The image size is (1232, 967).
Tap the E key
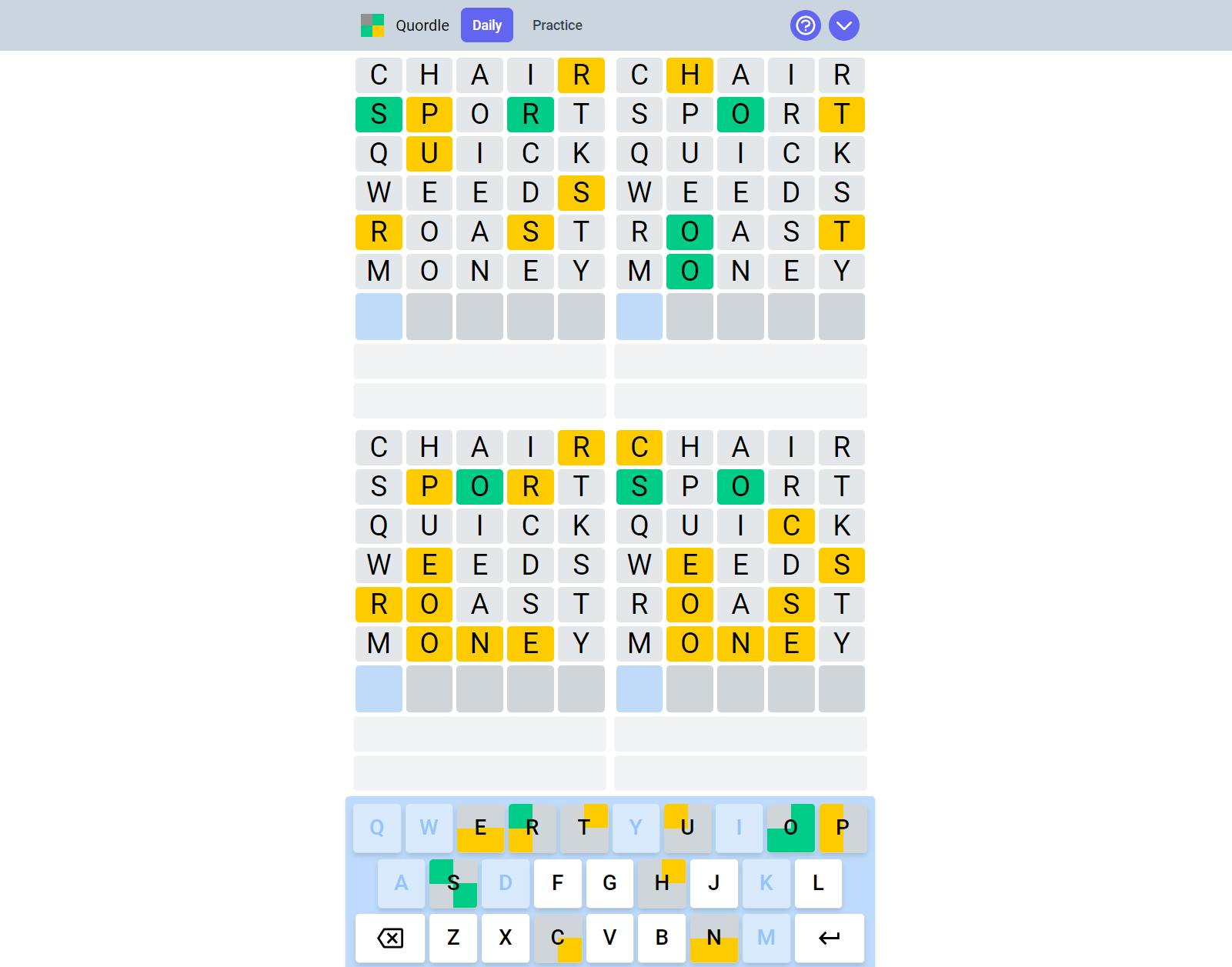[x=480, y=828]
